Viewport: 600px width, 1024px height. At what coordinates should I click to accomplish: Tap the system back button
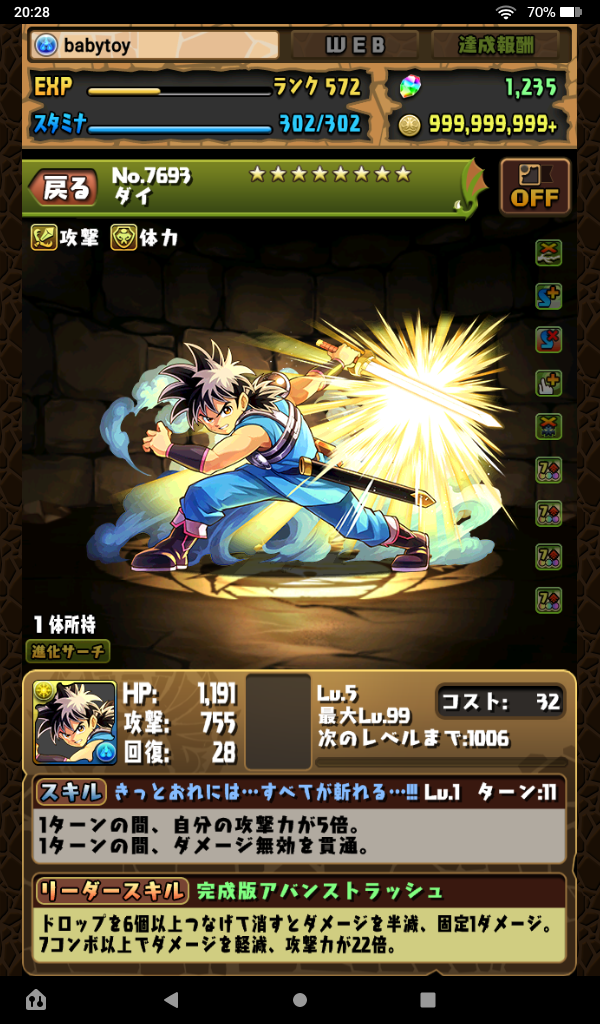[x=171, y=999]
